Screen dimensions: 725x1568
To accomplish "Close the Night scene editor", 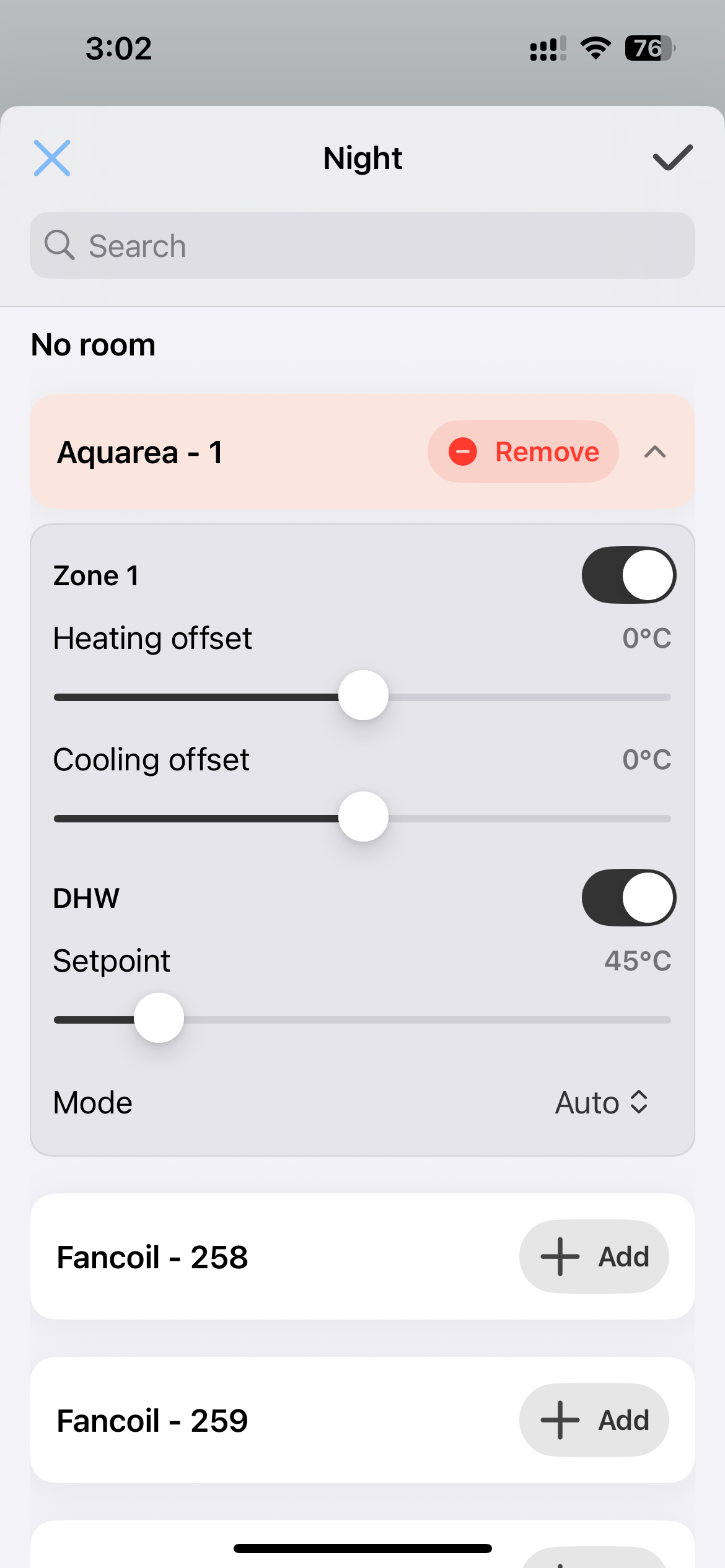I will click(x=52, y=158).
